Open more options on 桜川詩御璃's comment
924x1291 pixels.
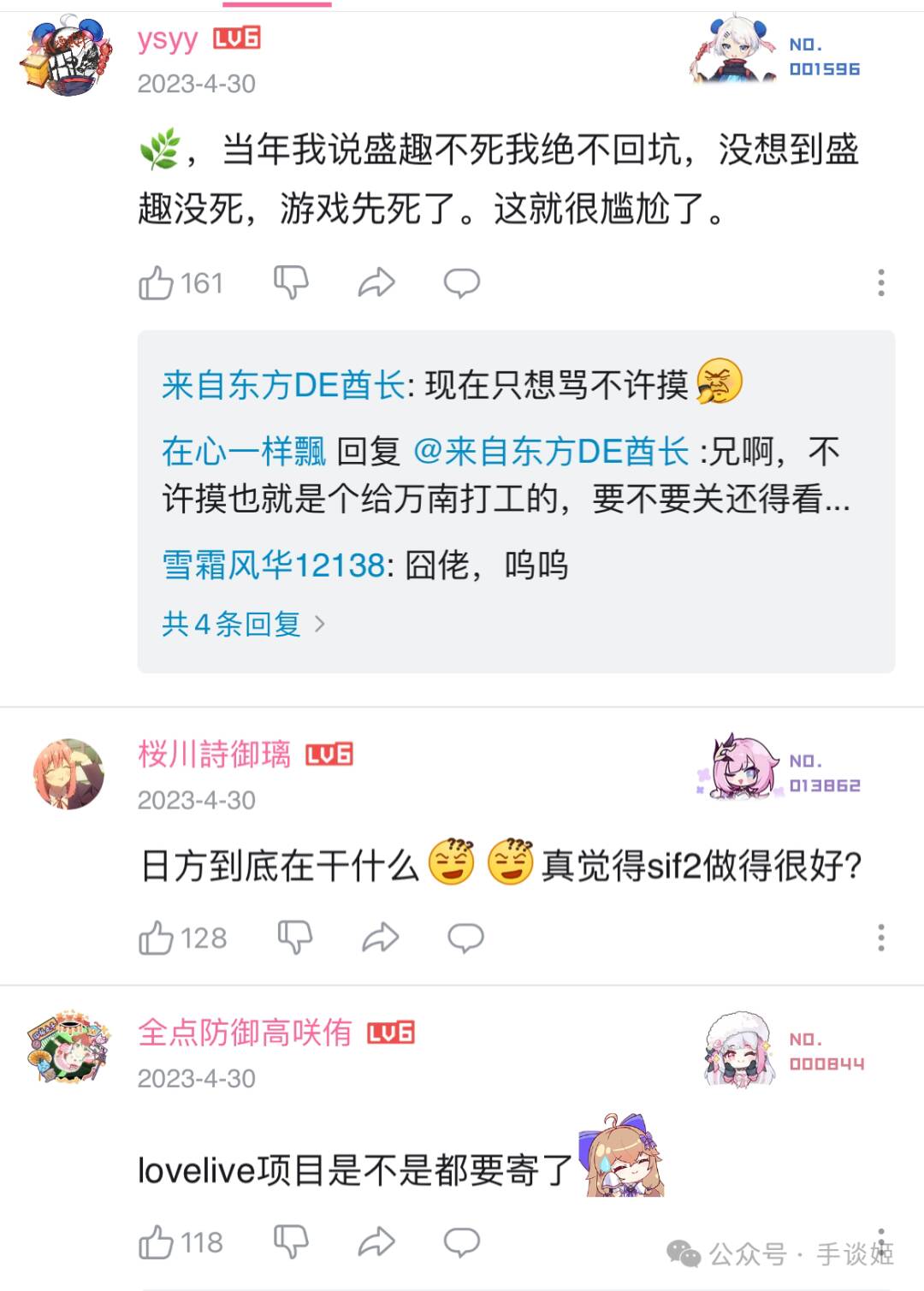click(x=880, y=938)
